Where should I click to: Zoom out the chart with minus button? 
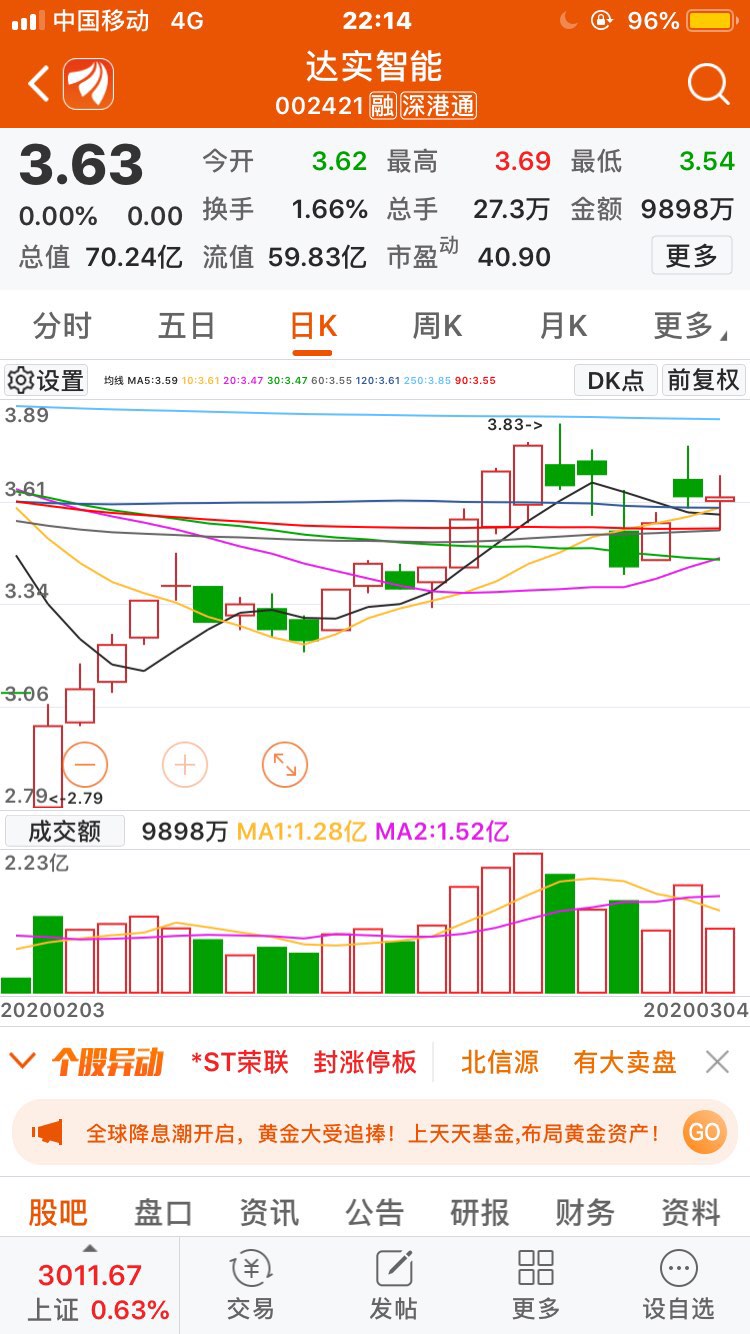(85, 765)
